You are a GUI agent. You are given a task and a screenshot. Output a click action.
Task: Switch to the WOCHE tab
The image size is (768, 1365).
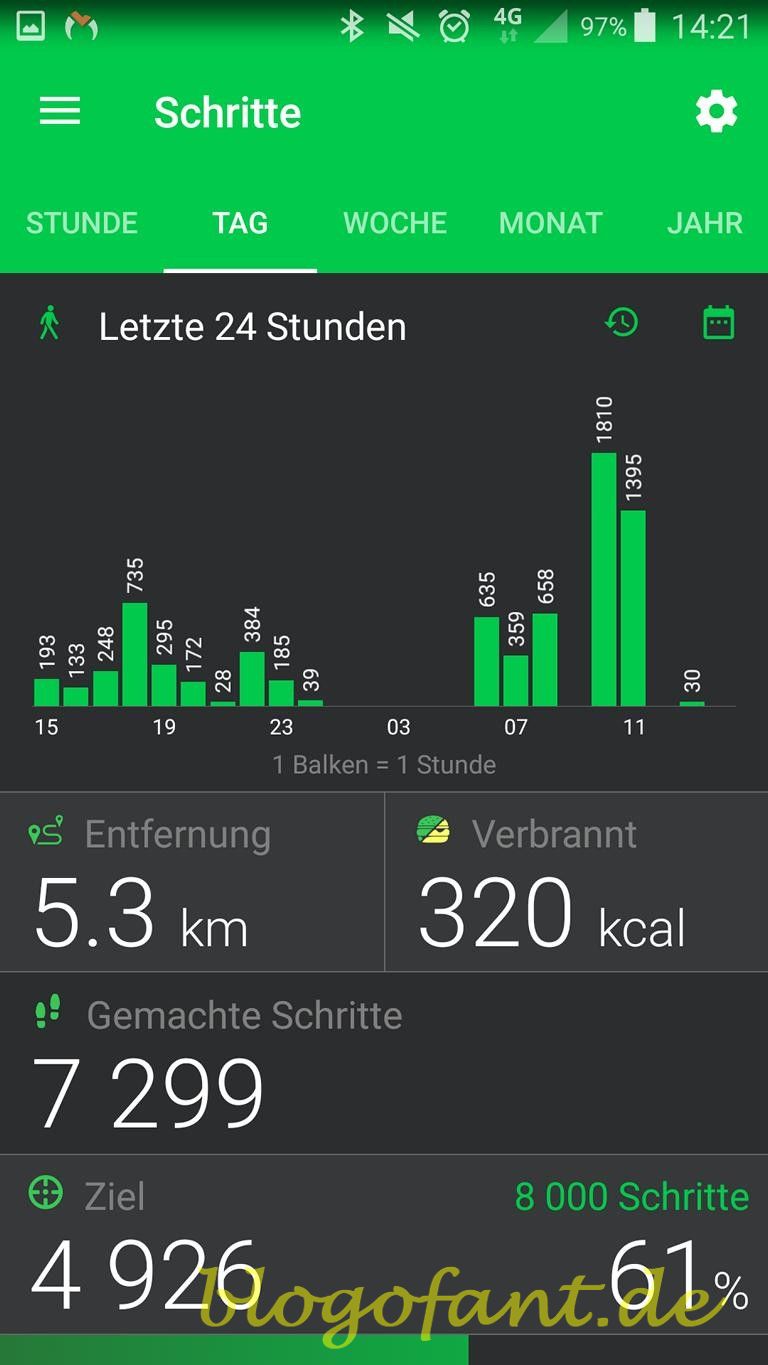tap(395, 223)
